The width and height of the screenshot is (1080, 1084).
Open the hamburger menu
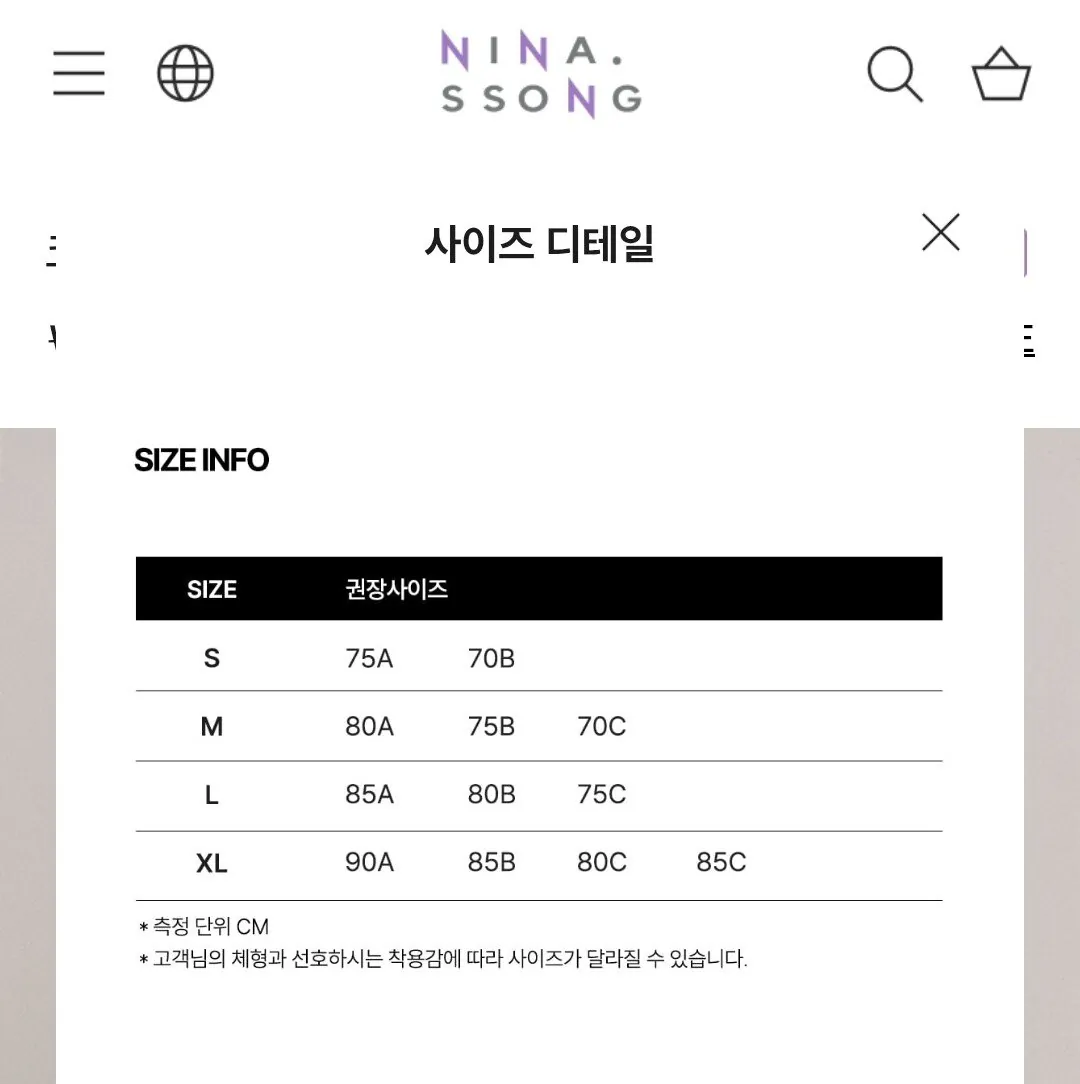pos(79,74)
